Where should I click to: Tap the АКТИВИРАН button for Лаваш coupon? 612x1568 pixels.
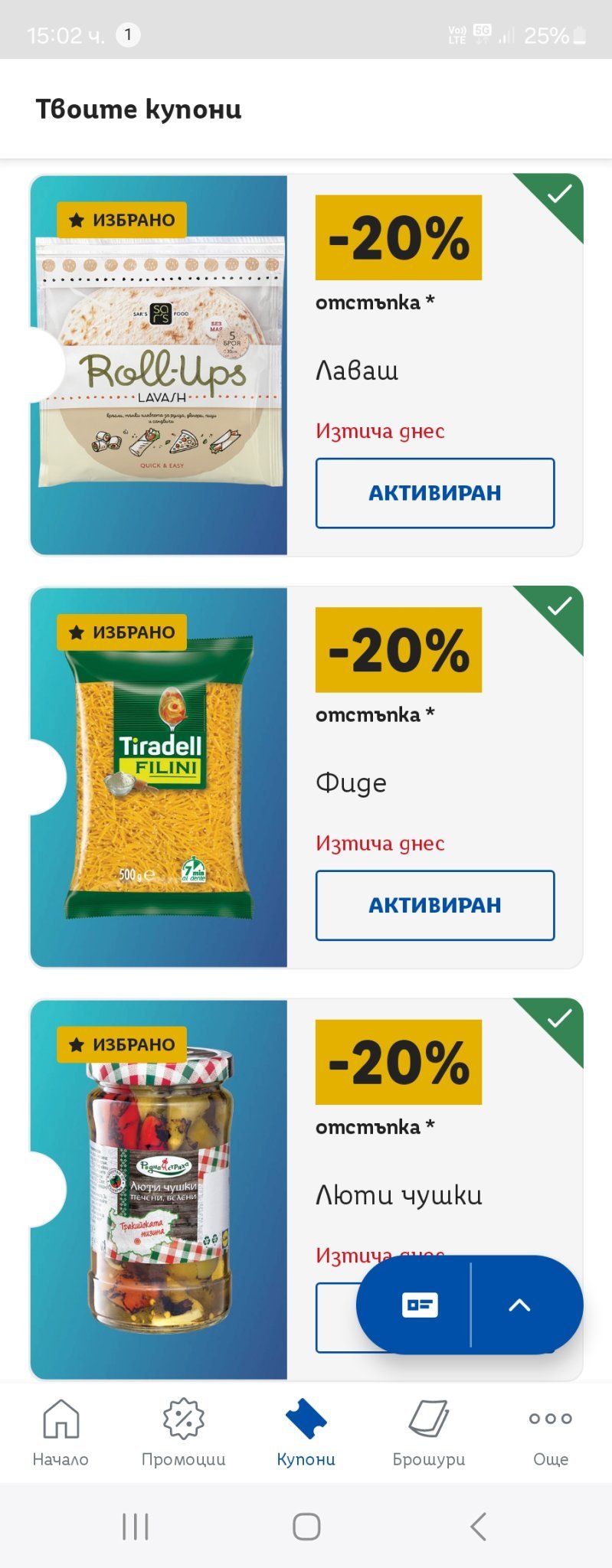(435, 493)
